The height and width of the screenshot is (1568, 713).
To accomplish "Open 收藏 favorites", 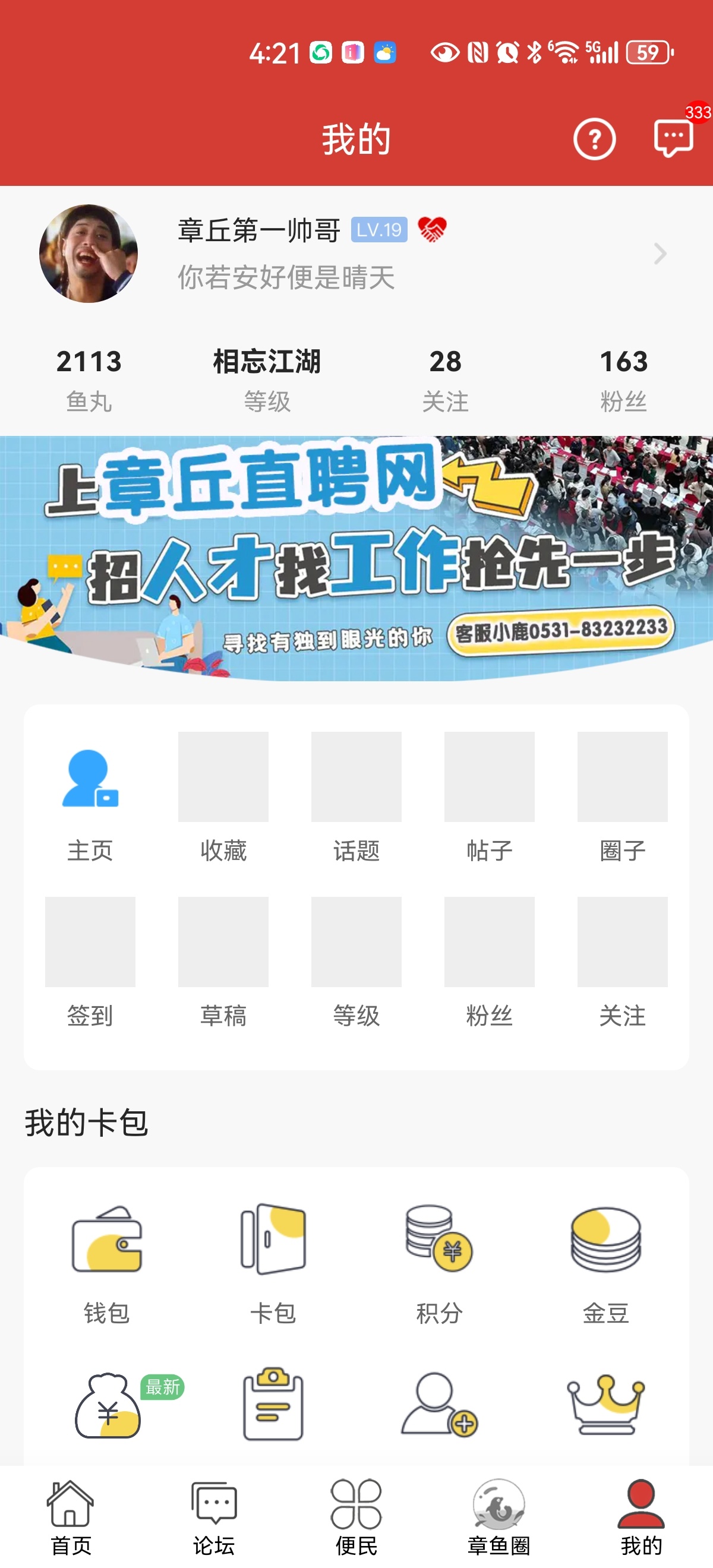I will point(223,798).
